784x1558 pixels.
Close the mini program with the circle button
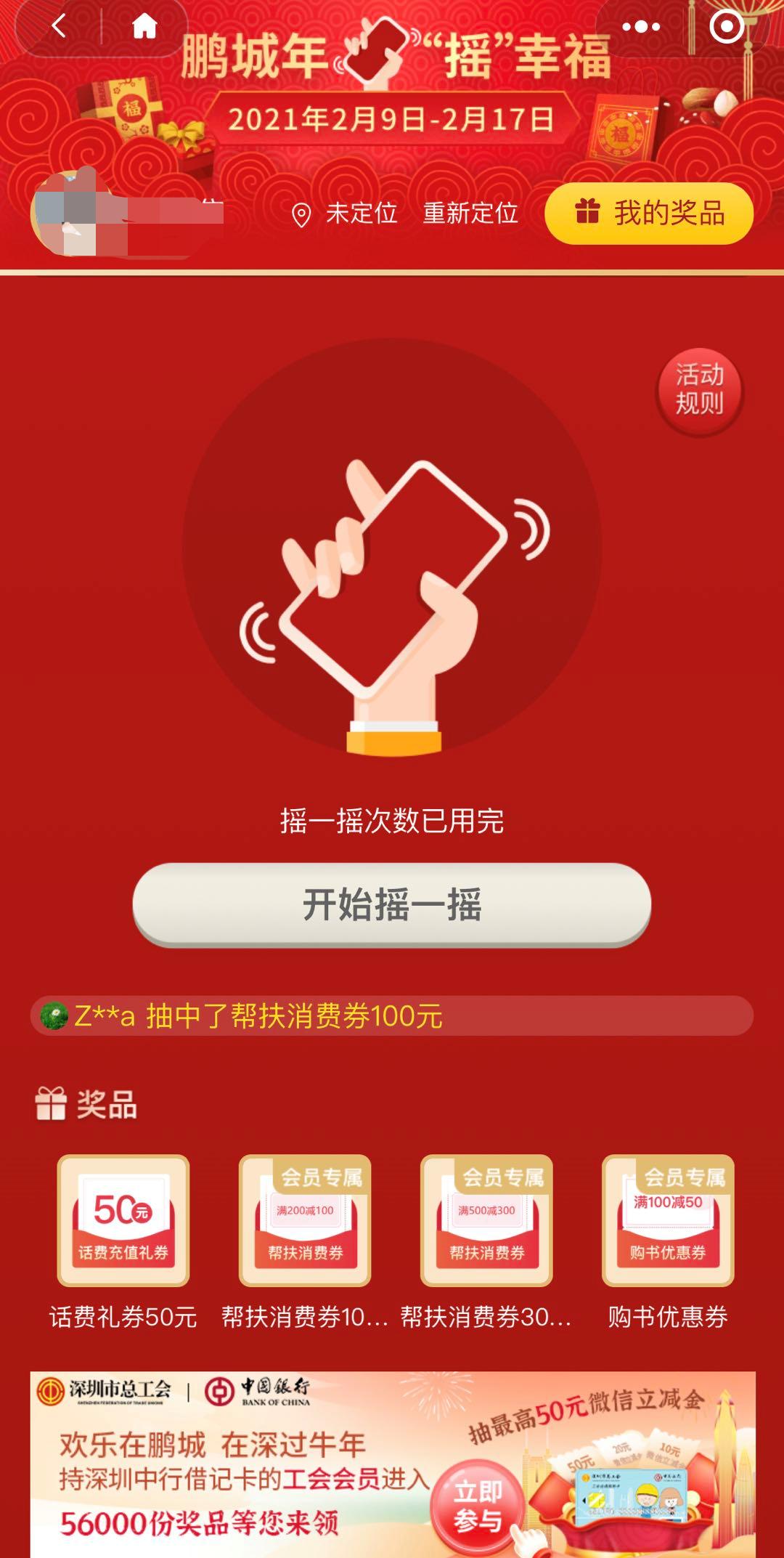(726, 28)
